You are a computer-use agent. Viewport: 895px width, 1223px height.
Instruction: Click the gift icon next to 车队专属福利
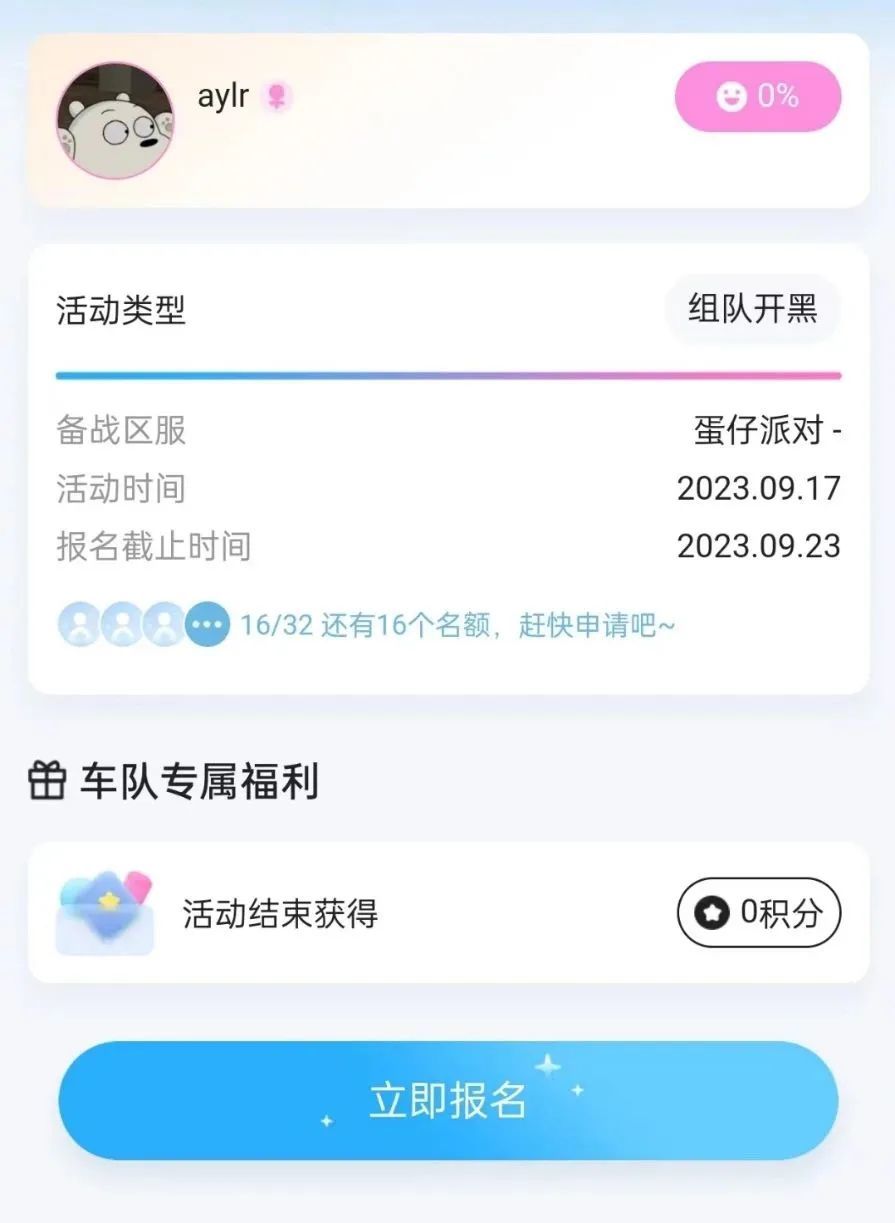point(47,784)
